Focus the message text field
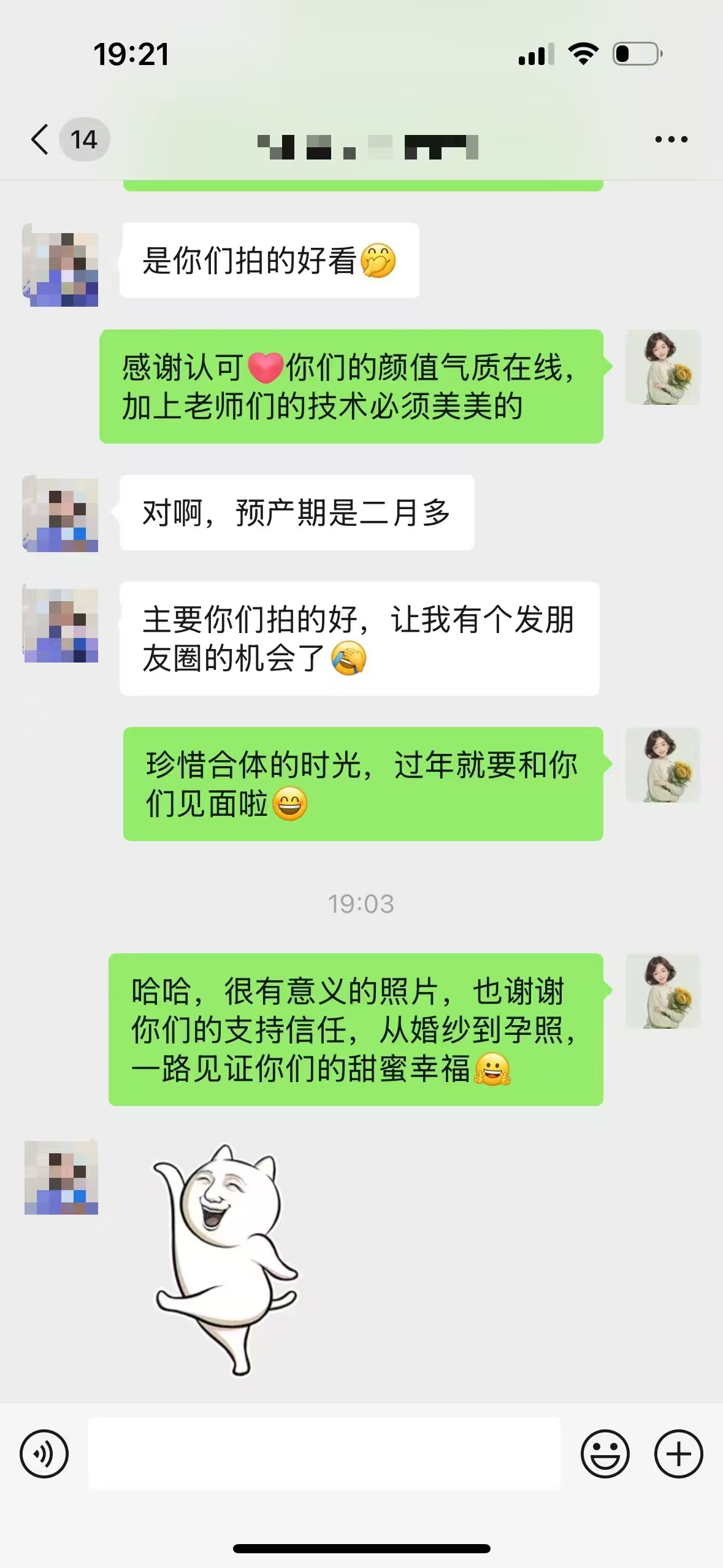The width and height of the screenshot is (723, 1568). click(324, 1454)
